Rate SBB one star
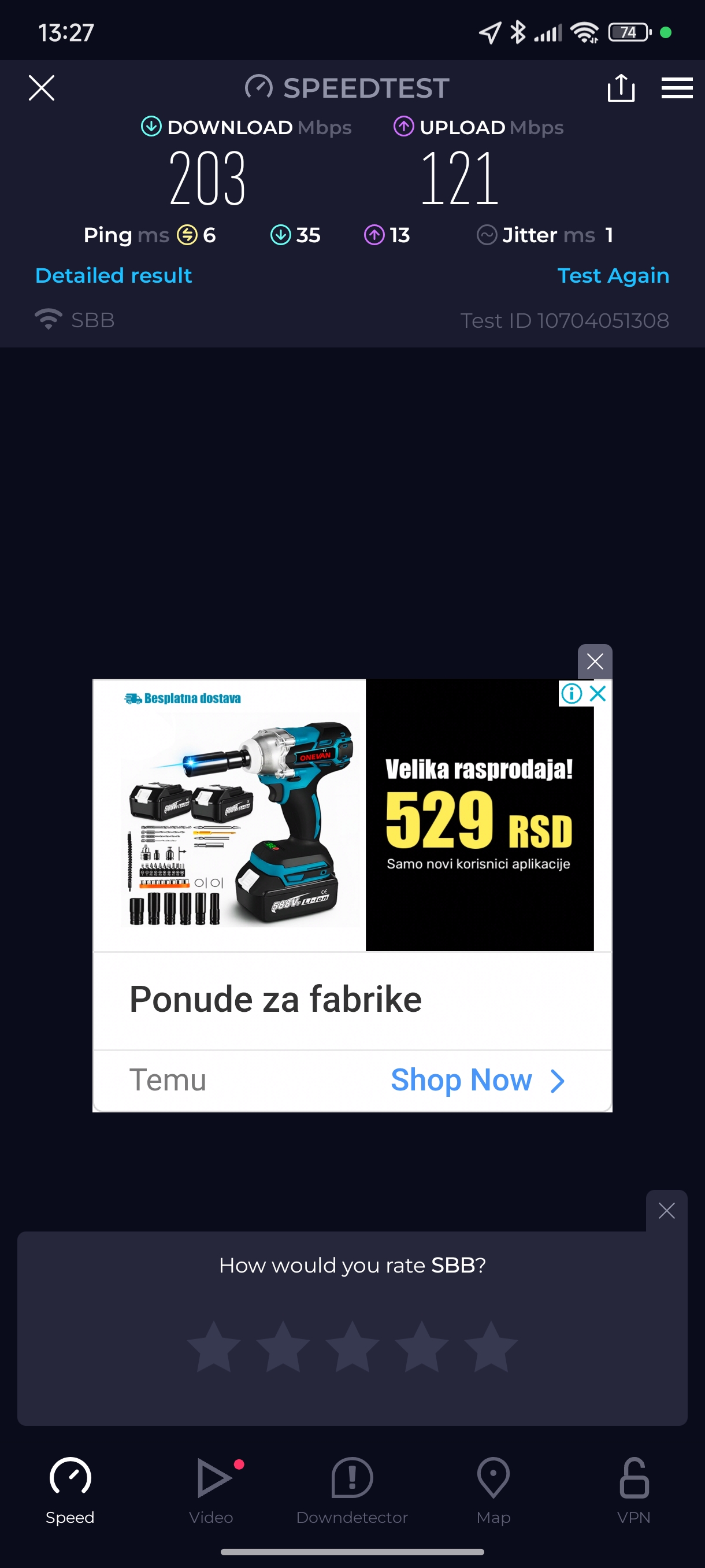The image size is (705, 1568). (213, 1347)
